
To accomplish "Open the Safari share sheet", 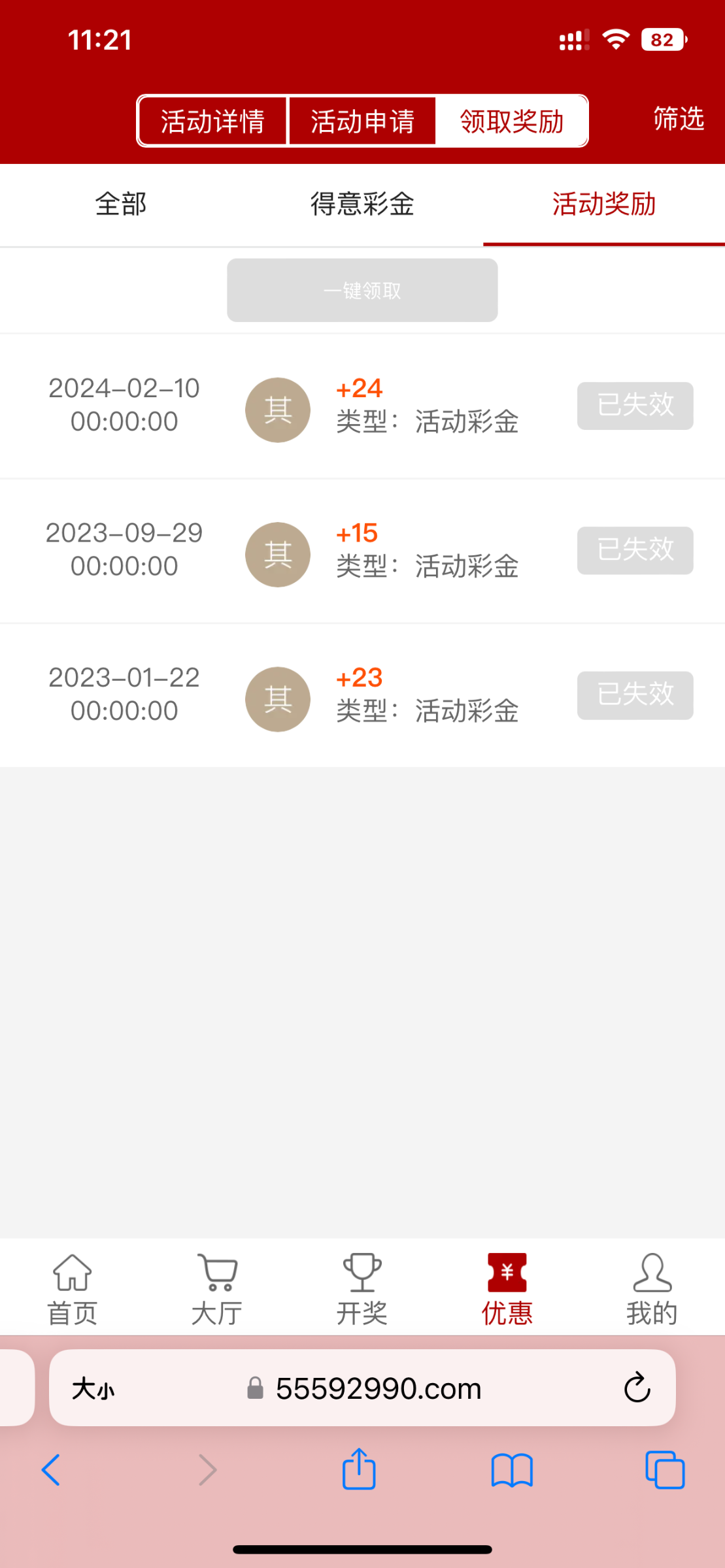I will pyautogui.click(x=359, y=1470).
